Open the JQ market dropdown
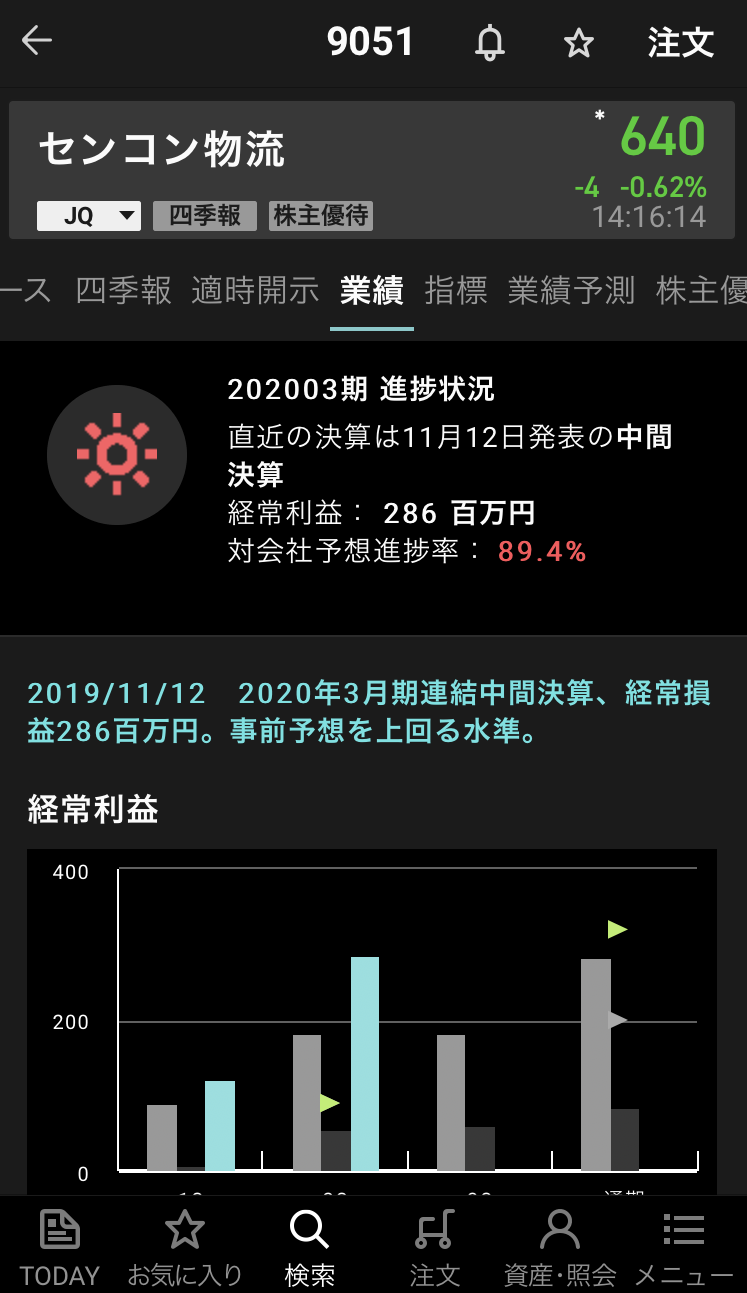 (x=89, y=216)
